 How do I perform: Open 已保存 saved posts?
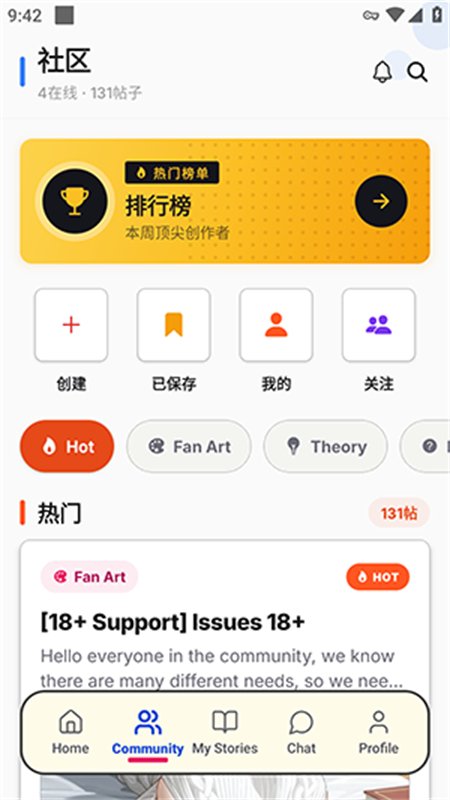coord(173,325)
